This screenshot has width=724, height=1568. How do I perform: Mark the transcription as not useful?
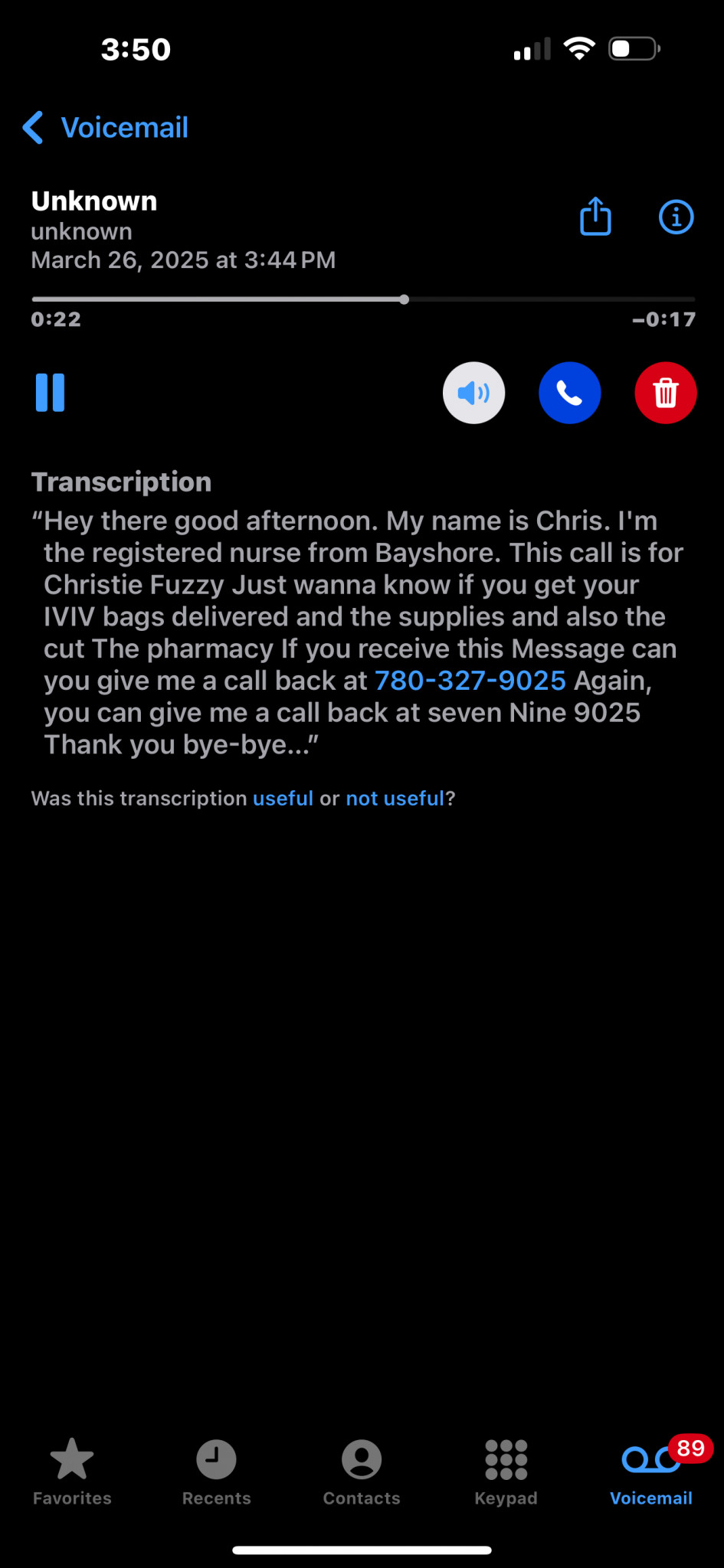point(395,799)
